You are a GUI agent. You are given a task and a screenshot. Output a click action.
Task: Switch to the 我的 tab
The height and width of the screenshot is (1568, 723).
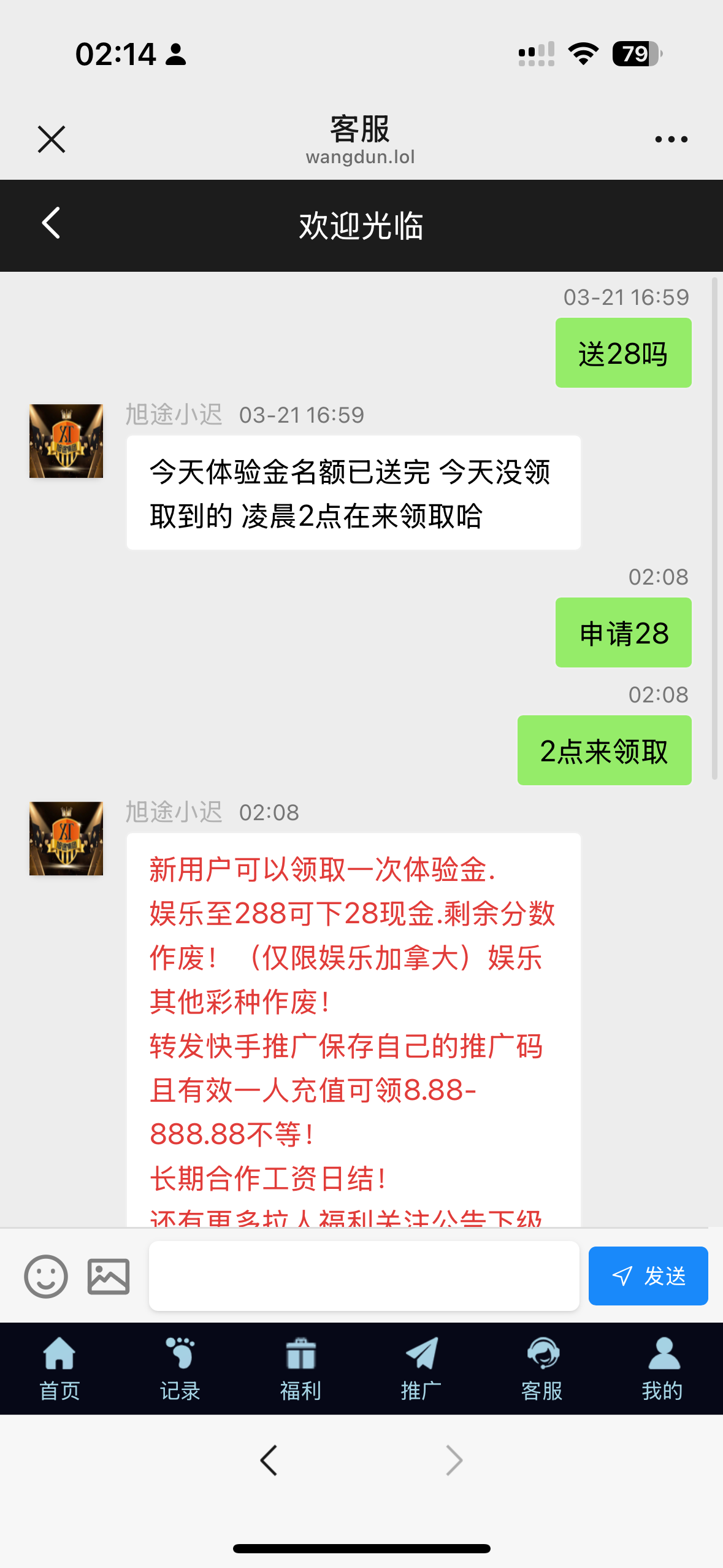click(x=662, y=1369)
